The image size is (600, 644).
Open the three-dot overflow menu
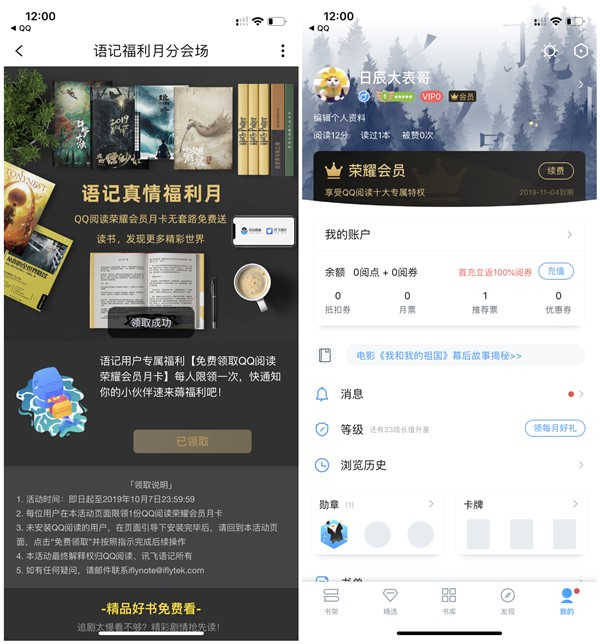pyautogui.click(x=283, y=51)
